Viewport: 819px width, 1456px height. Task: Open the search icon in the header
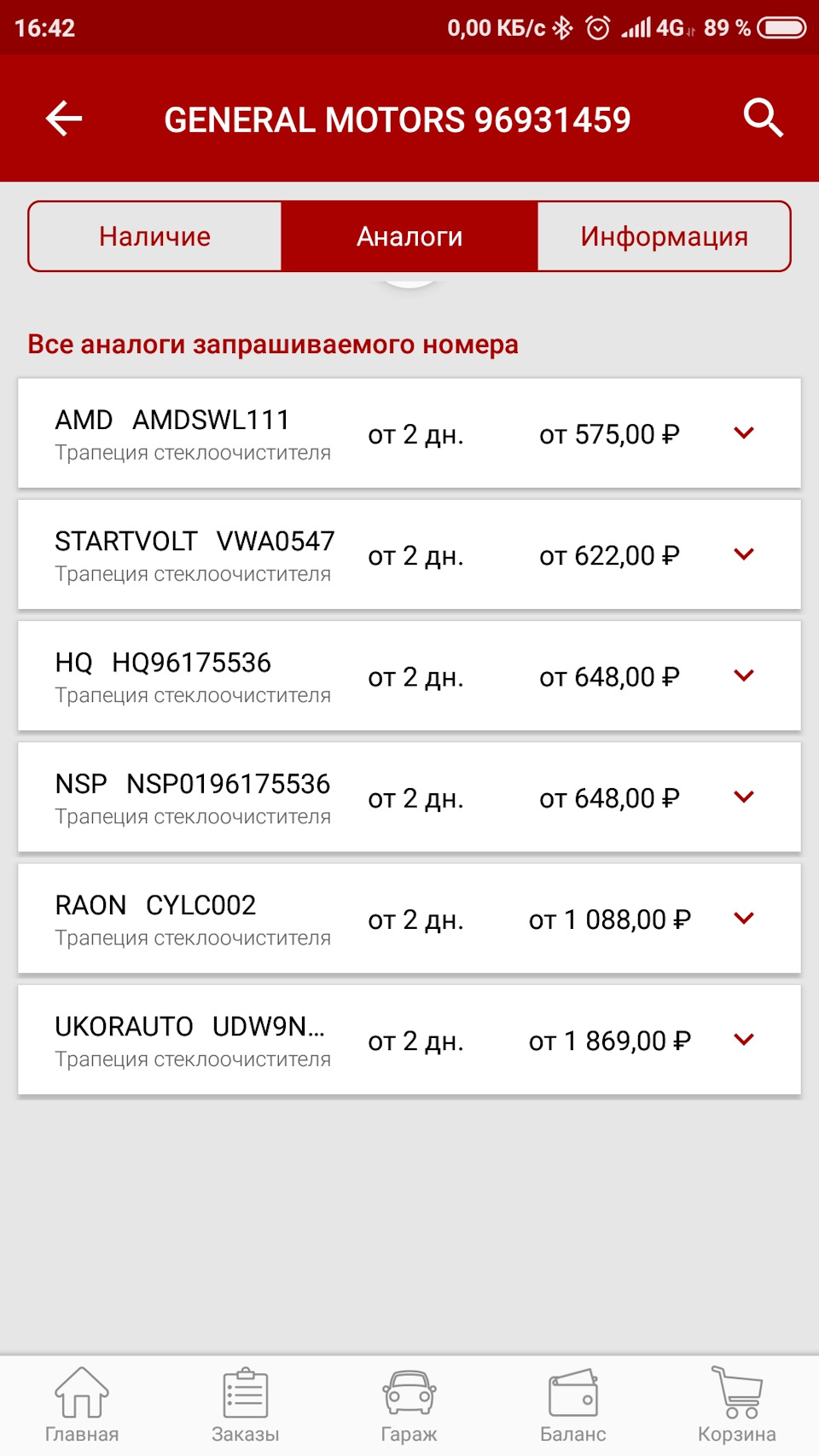[764, 119]
